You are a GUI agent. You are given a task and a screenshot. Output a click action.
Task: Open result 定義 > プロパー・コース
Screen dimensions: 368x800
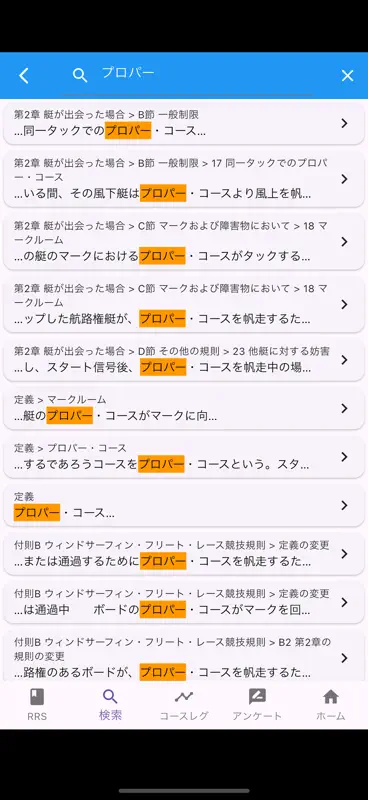(x=184, y=457)
